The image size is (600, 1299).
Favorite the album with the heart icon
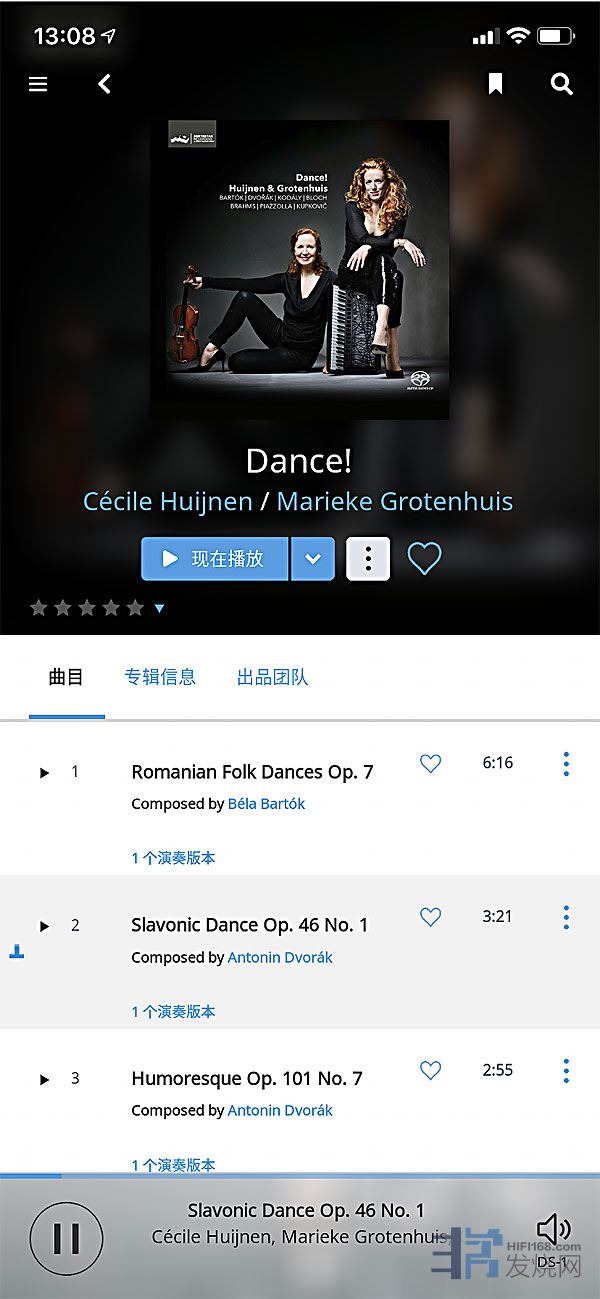(x=424, y=558)
